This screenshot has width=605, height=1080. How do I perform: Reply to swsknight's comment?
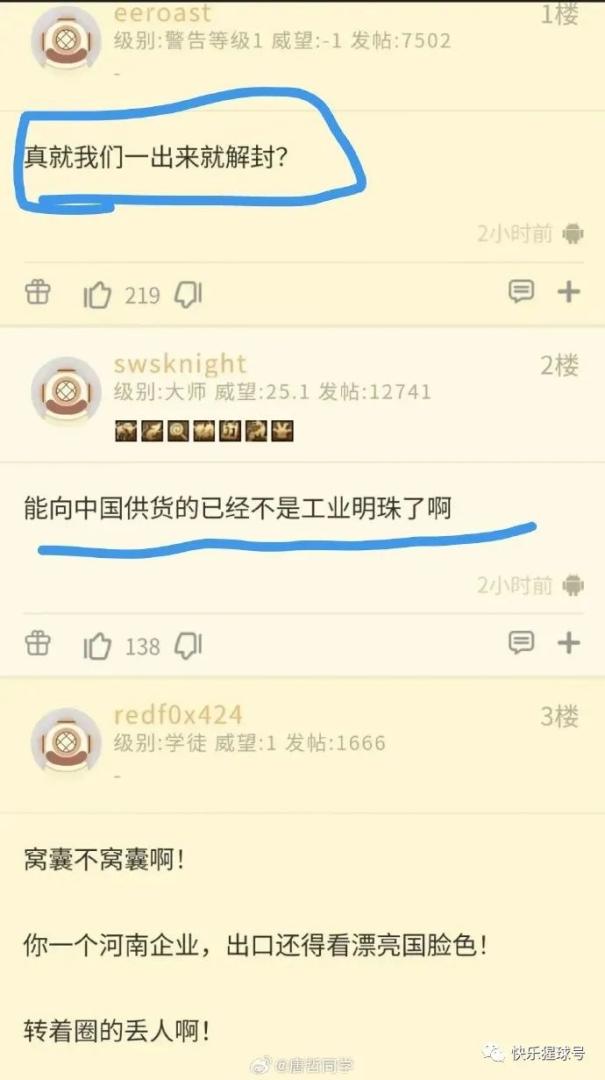521,643
